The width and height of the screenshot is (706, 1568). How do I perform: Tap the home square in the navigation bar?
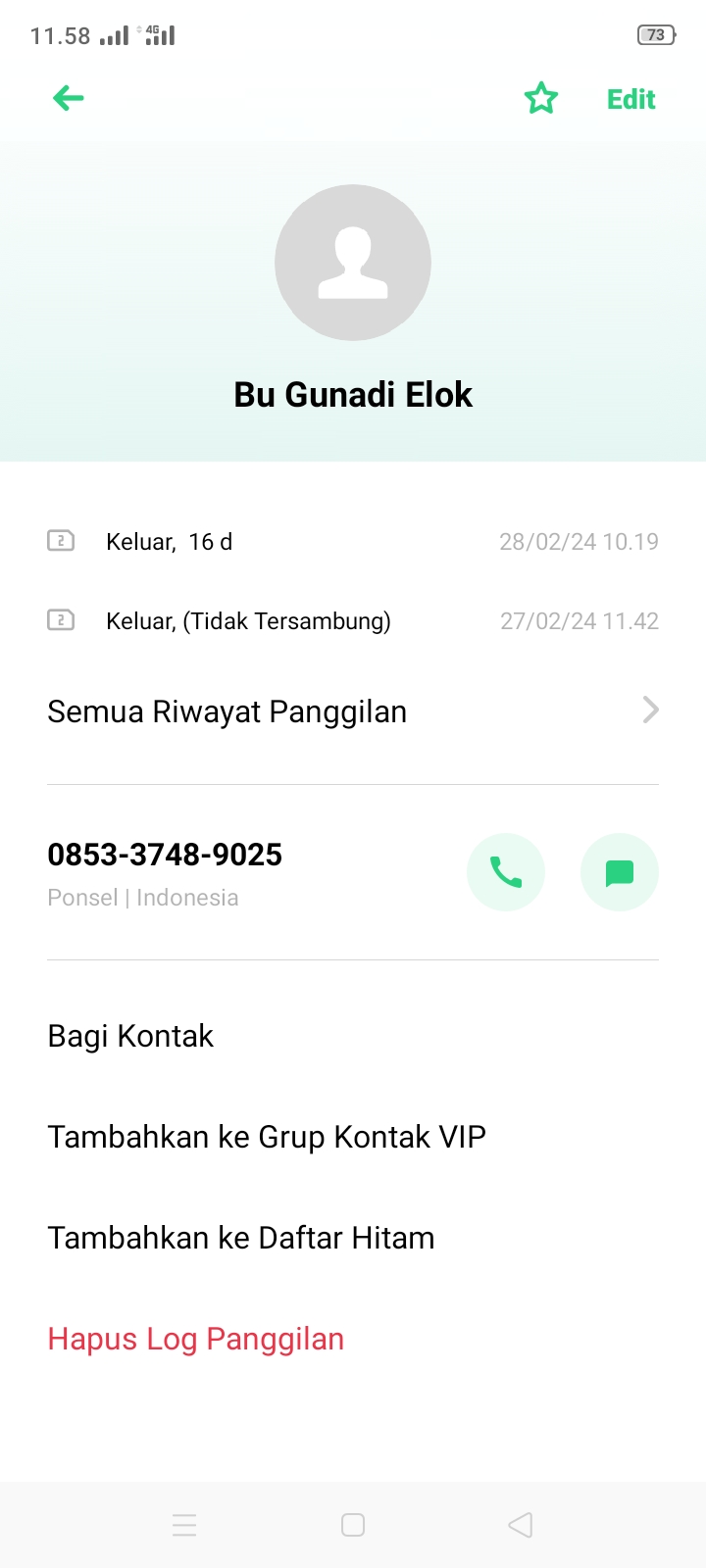click(353, 1525)
